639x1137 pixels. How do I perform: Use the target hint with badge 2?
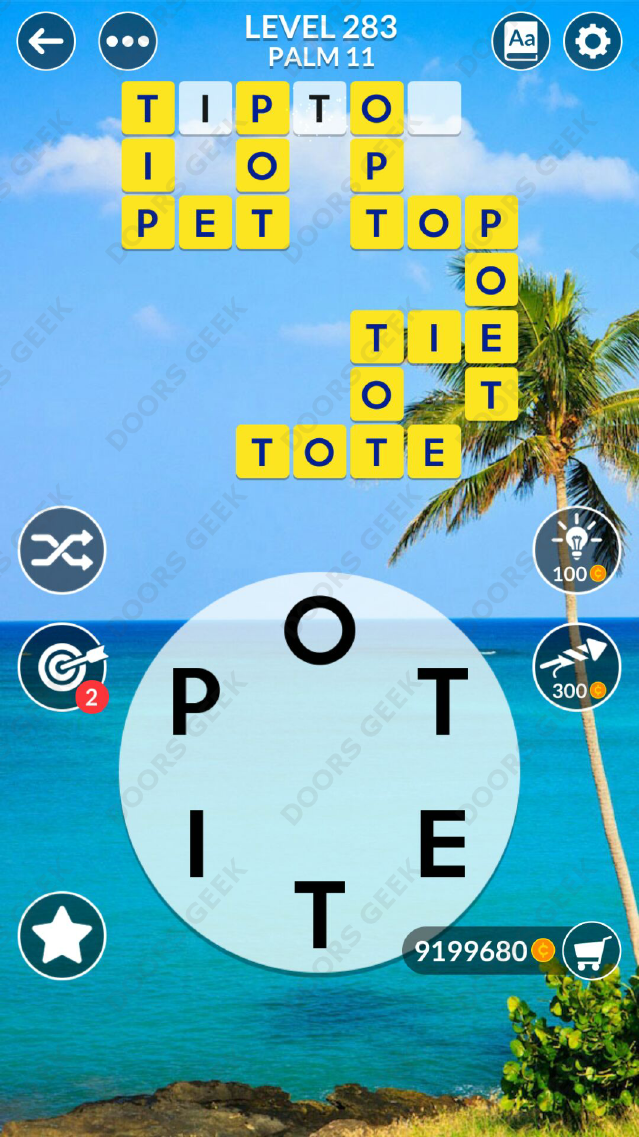[62, 667]
